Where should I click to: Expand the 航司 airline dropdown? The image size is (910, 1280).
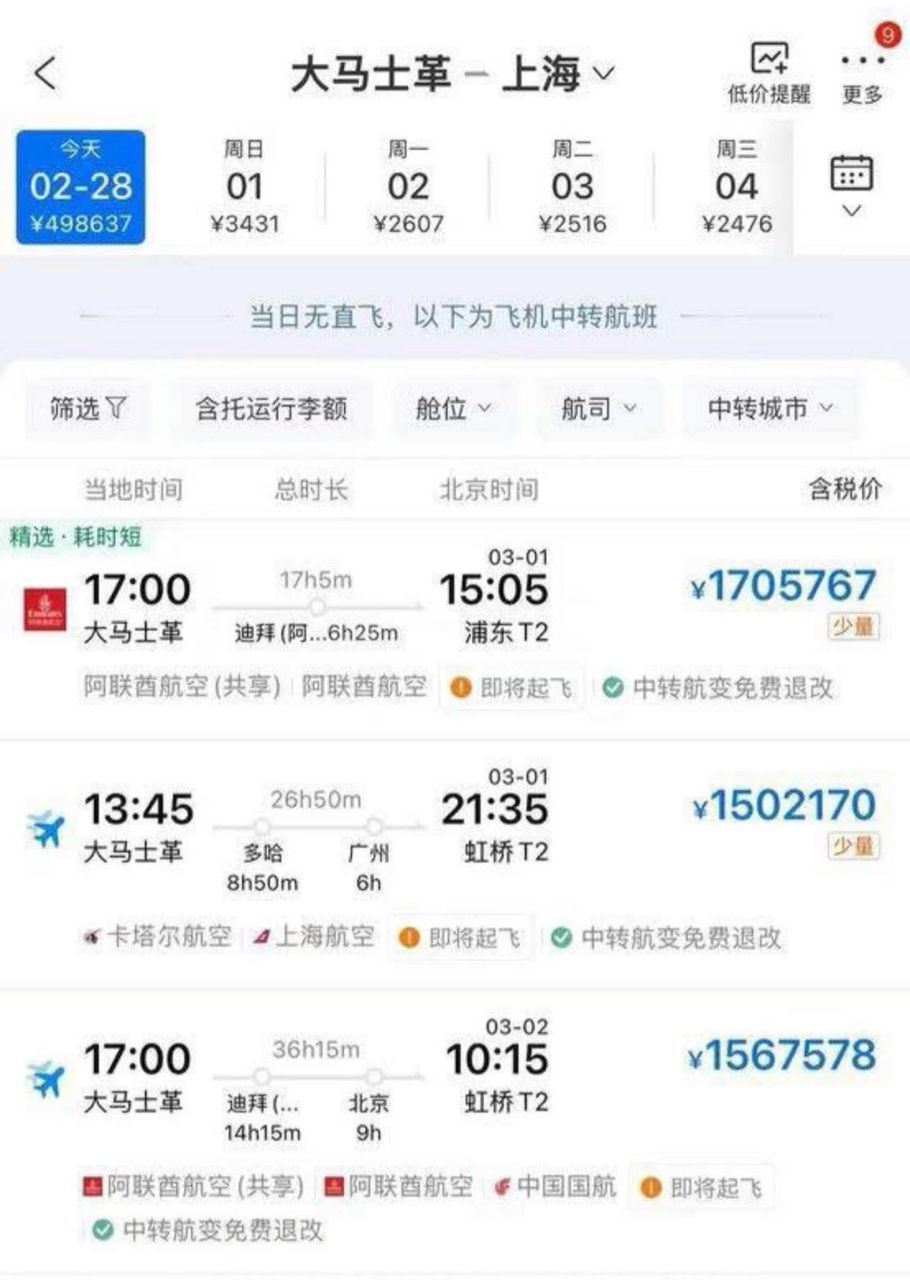[x=599, y=408]
